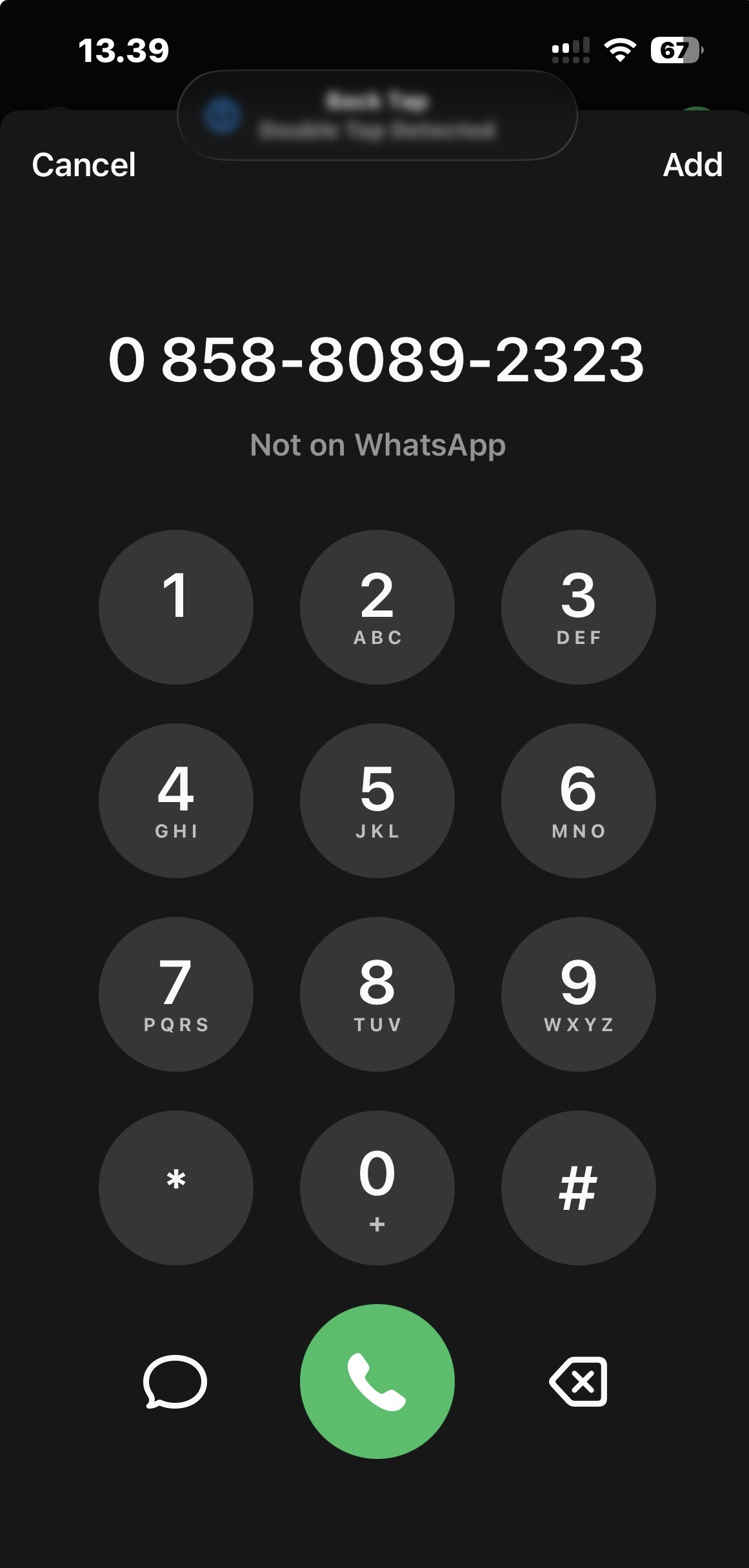Cancel the dialer screen

click(x=84, y=165)
